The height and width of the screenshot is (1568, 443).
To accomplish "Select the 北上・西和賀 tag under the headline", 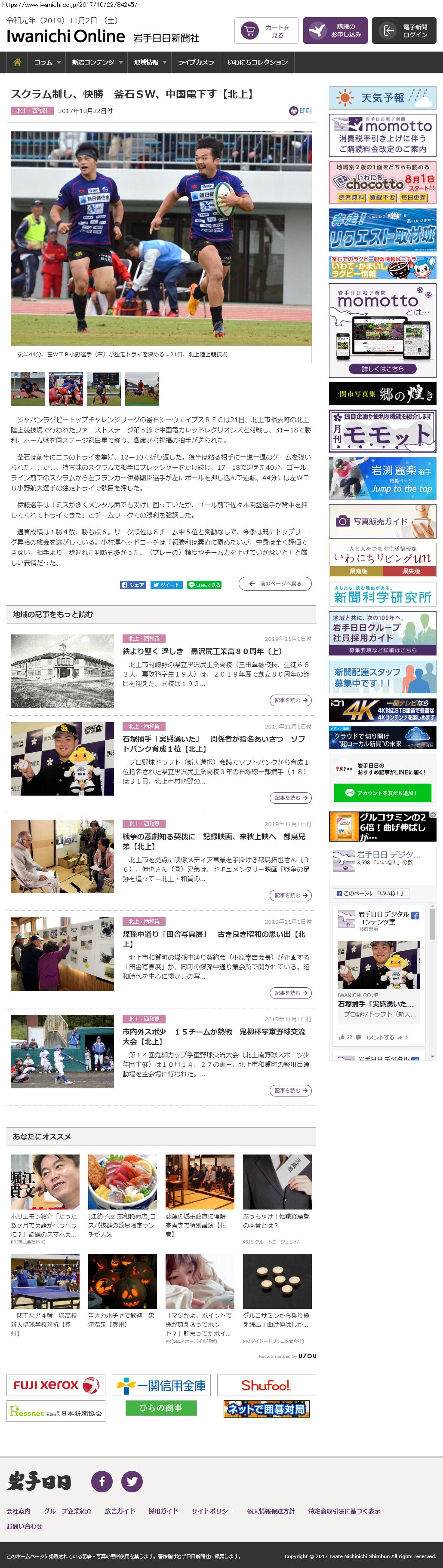I will [32, 111].
